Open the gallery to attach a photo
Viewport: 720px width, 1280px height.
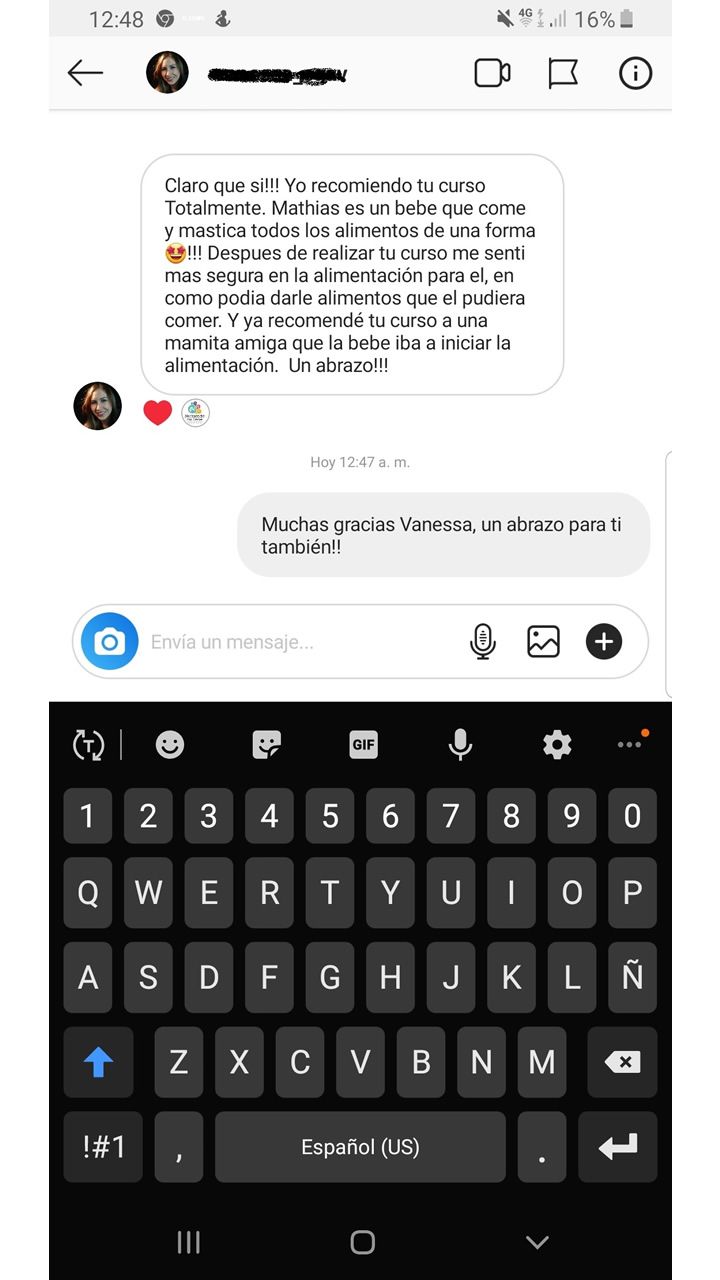pos(543,640)
